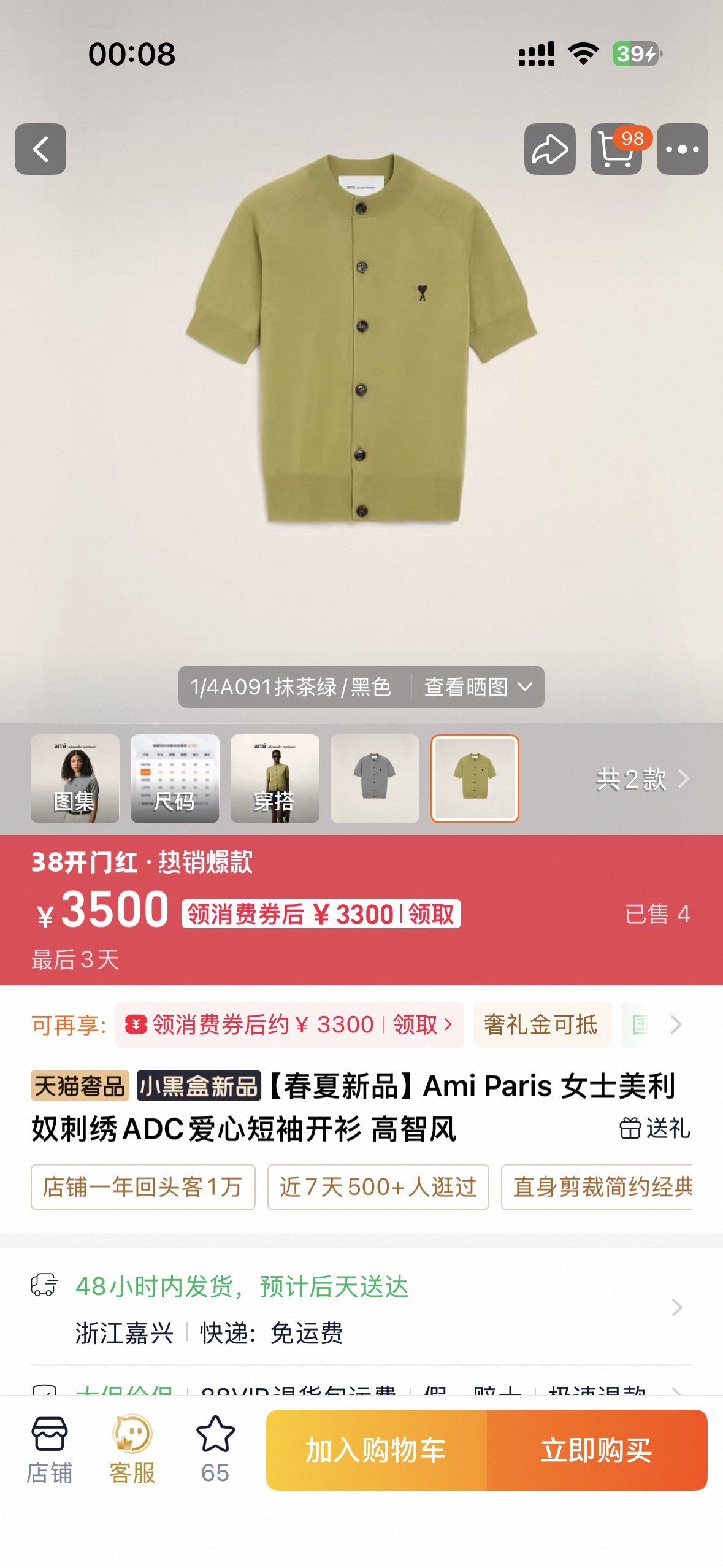Tap the 领消费券后约¥3300 领取 chip
The image size is (723, 1568).
[289, 1024]
